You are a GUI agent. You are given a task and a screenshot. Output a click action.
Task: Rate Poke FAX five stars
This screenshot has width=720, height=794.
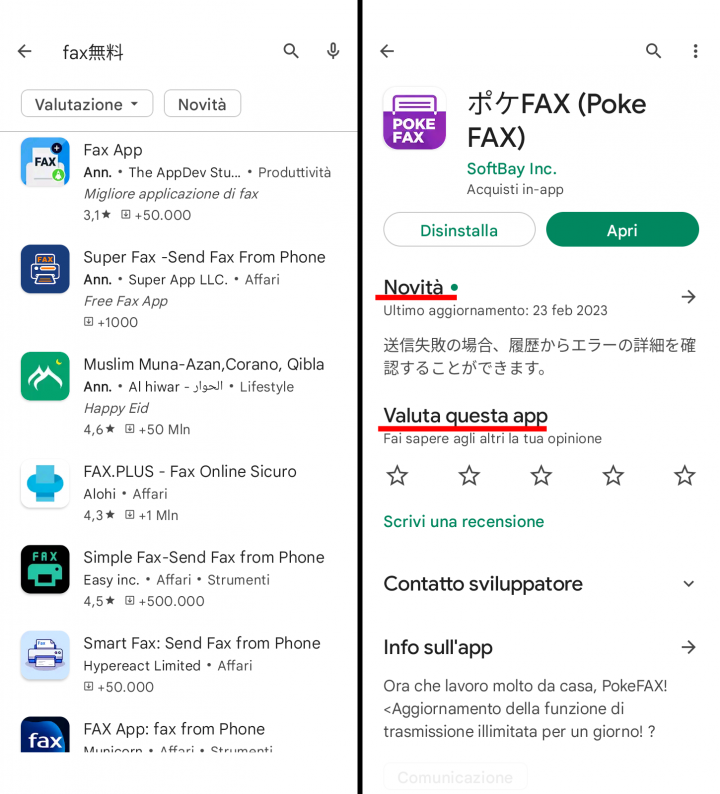coord(684,476)
